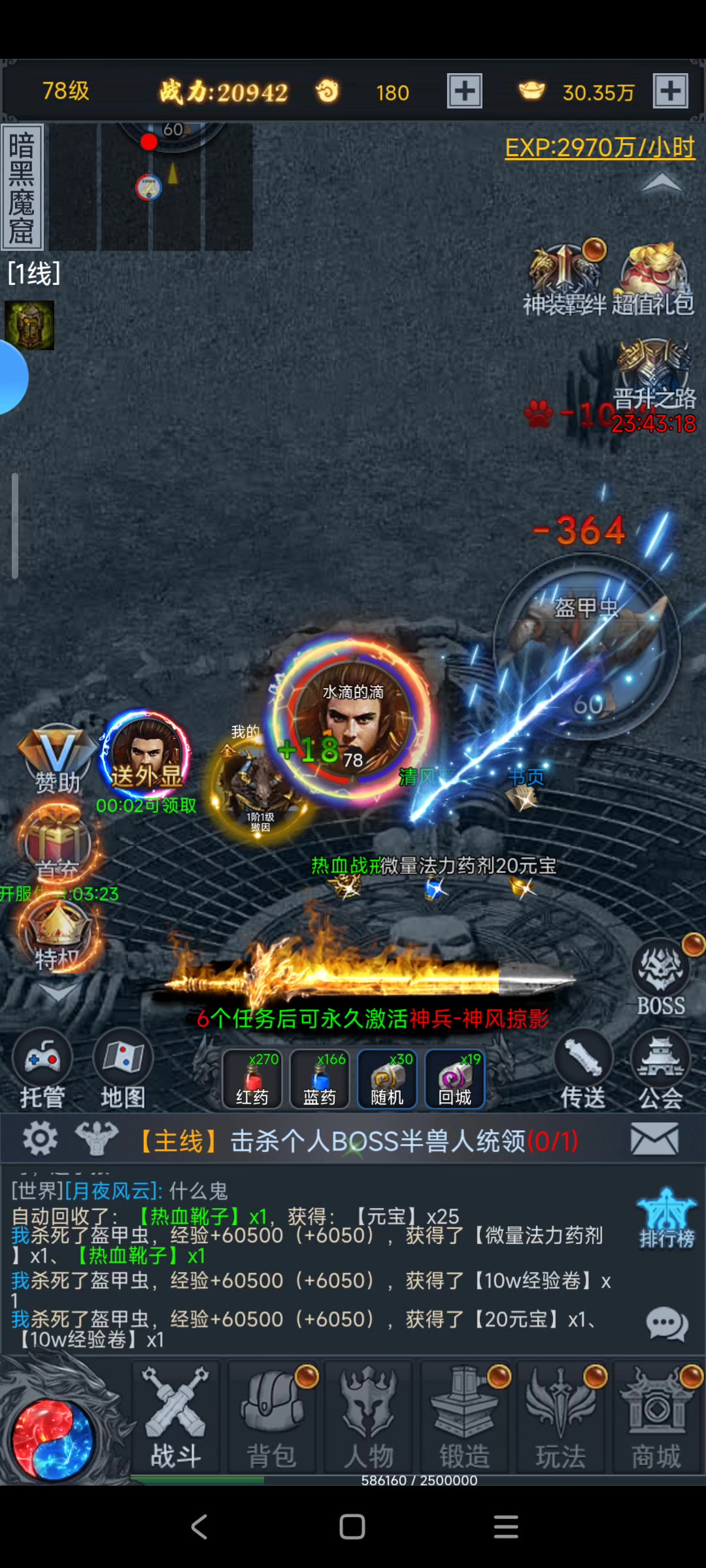The width and height of the screenshot is (706, 1568).
Task: Enable 托管 auto-play mode
Action: click(43, 1070)
